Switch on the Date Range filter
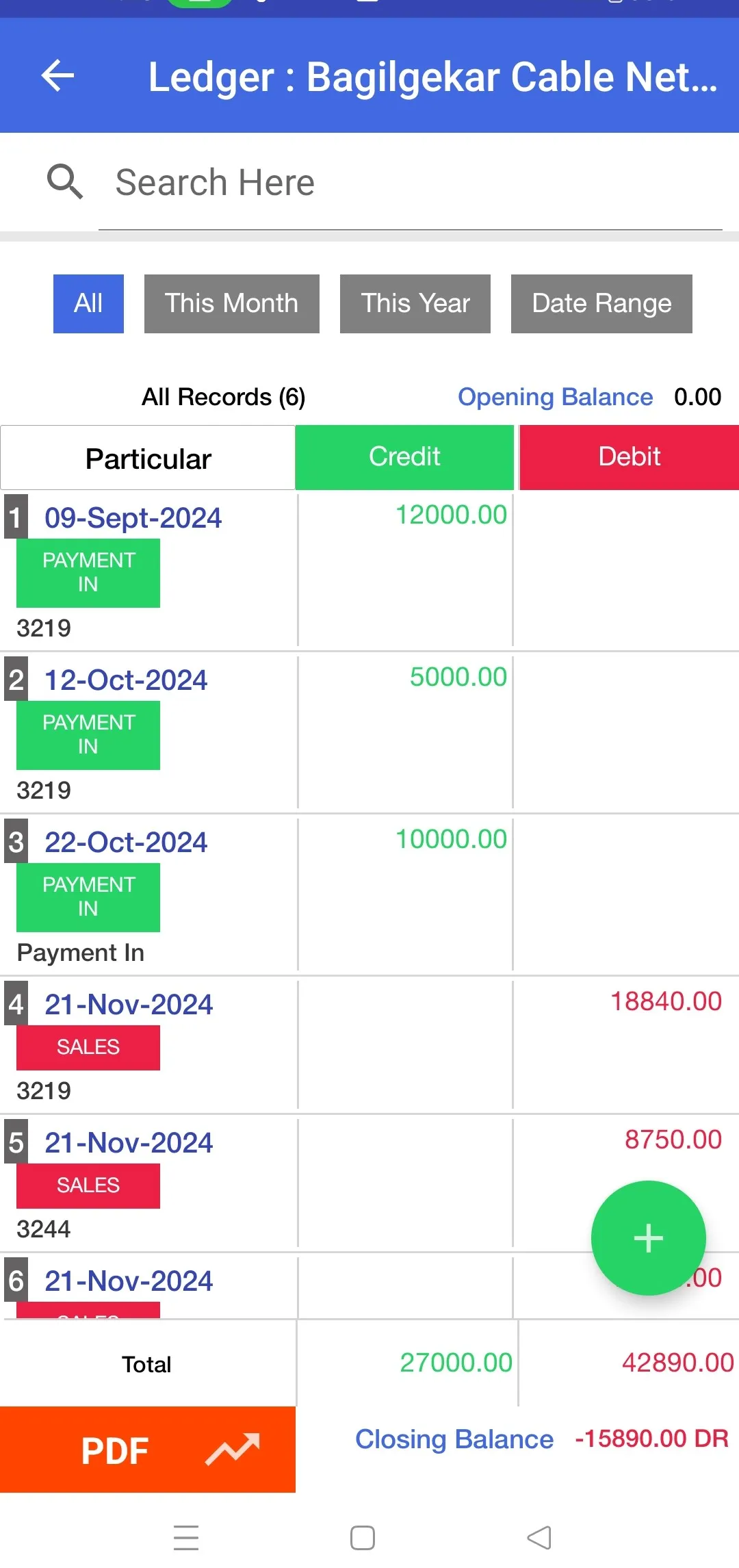Screen dimensions: 739x1568 [x=601, y=303]
